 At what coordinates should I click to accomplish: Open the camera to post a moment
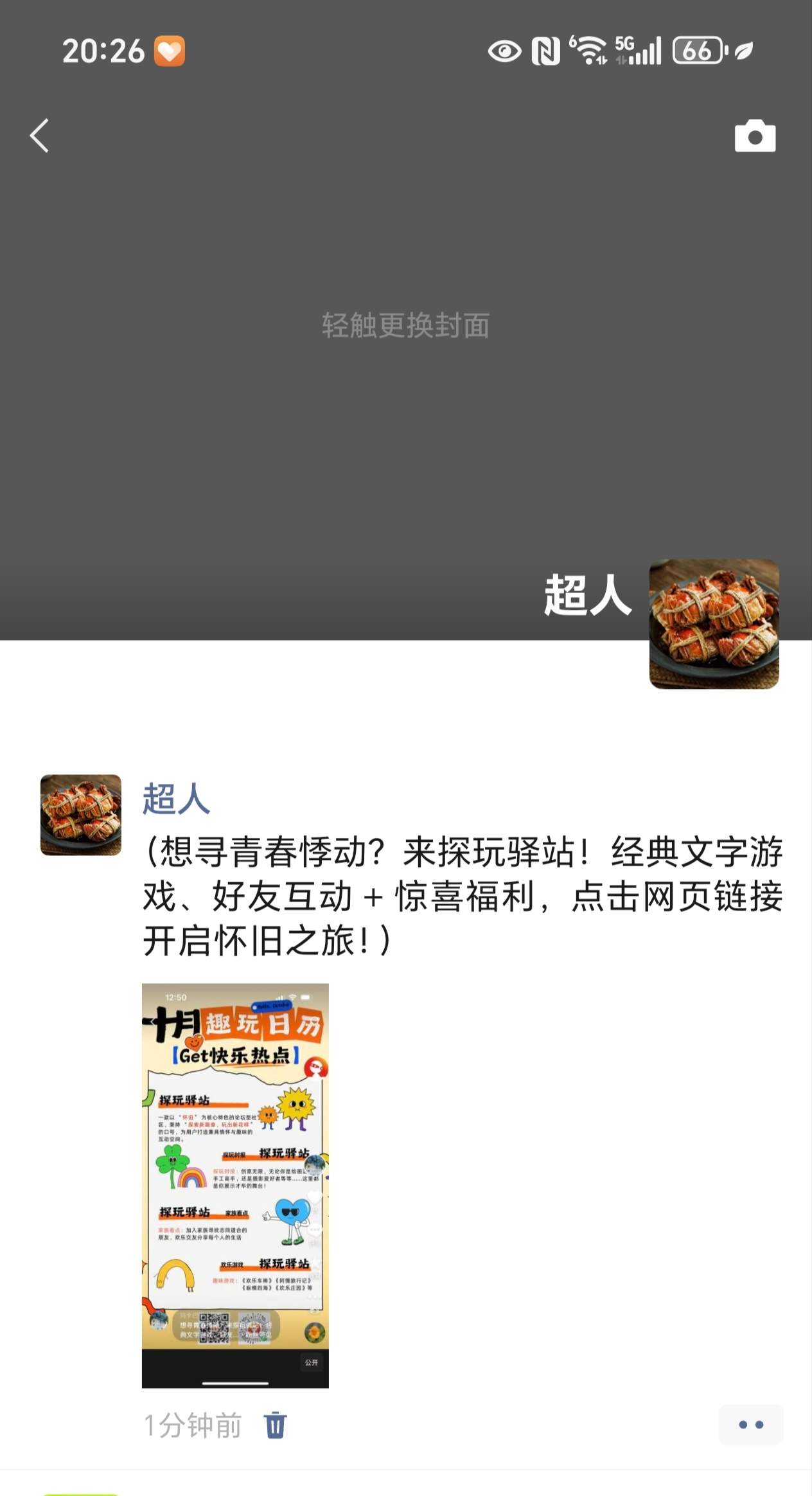tap(755, 136)
